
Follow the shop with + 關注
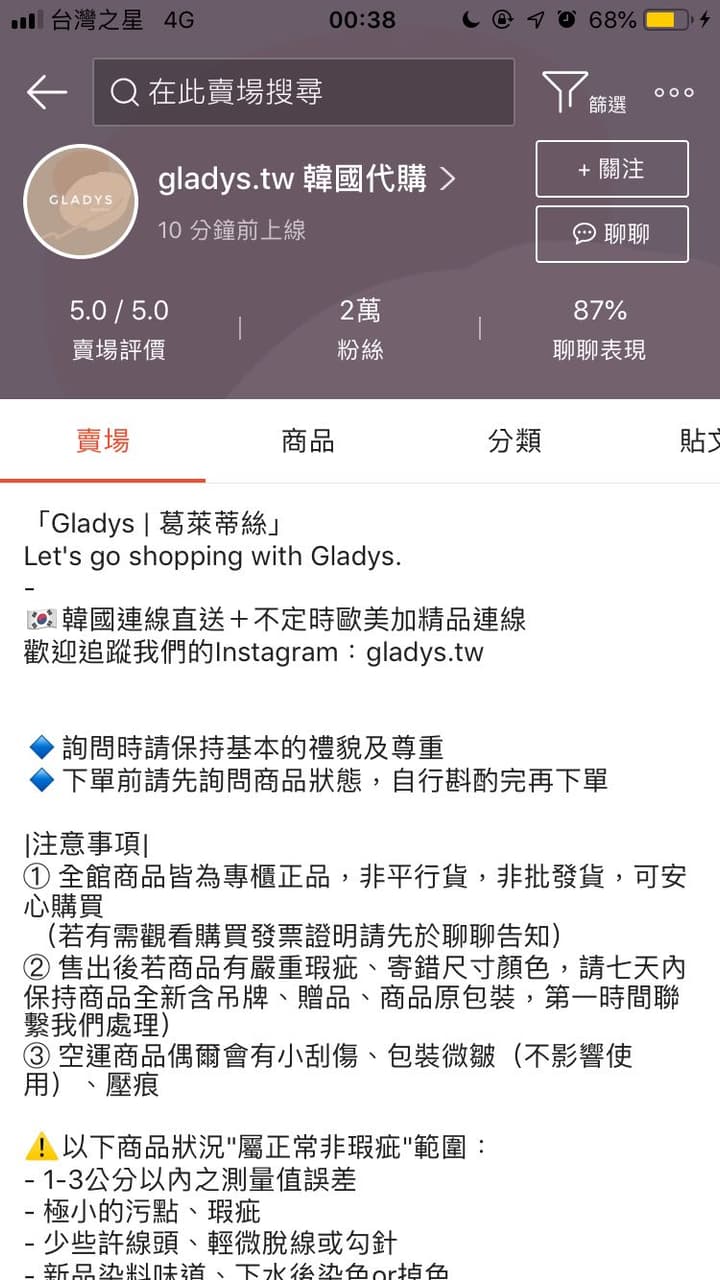[x=611, y=169]
